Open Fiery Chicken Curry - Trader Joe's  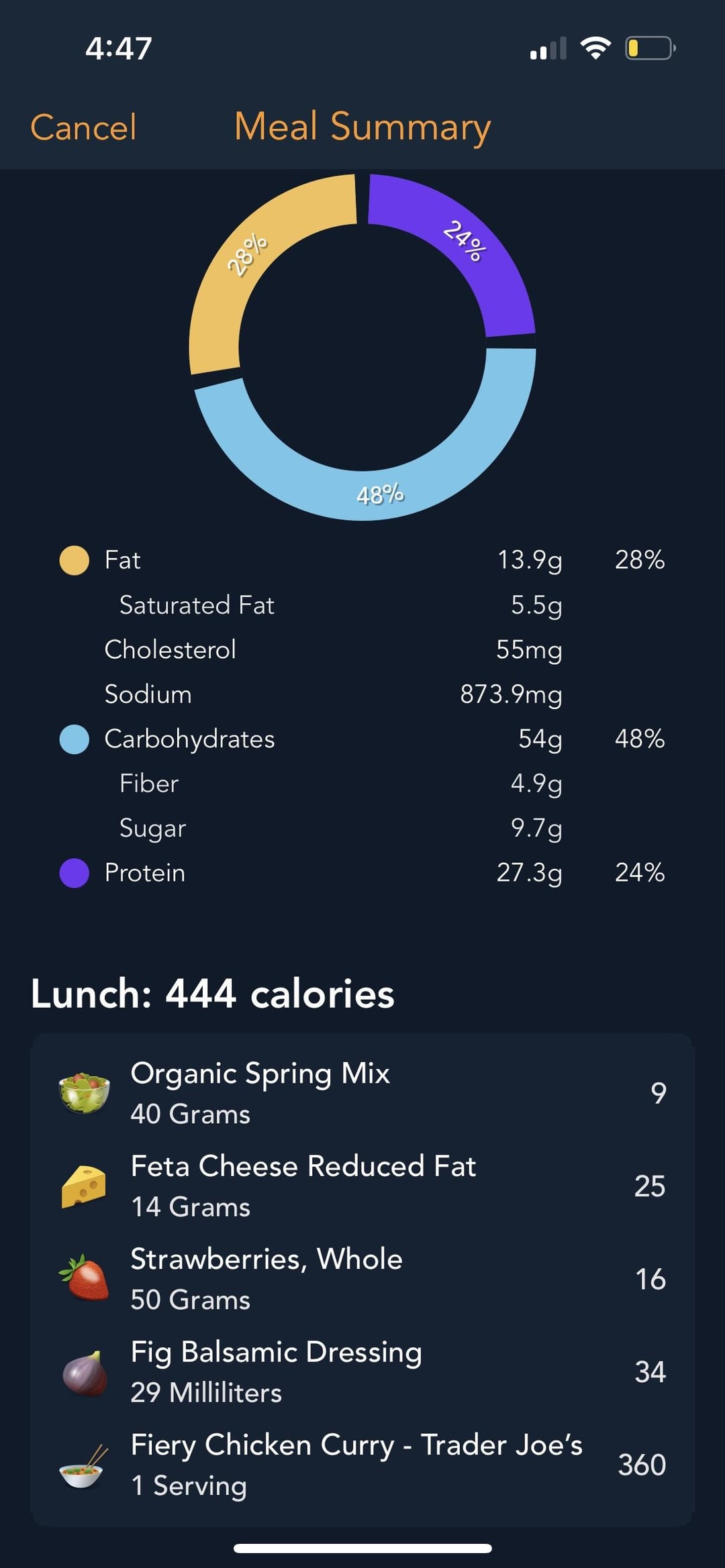362,1465
